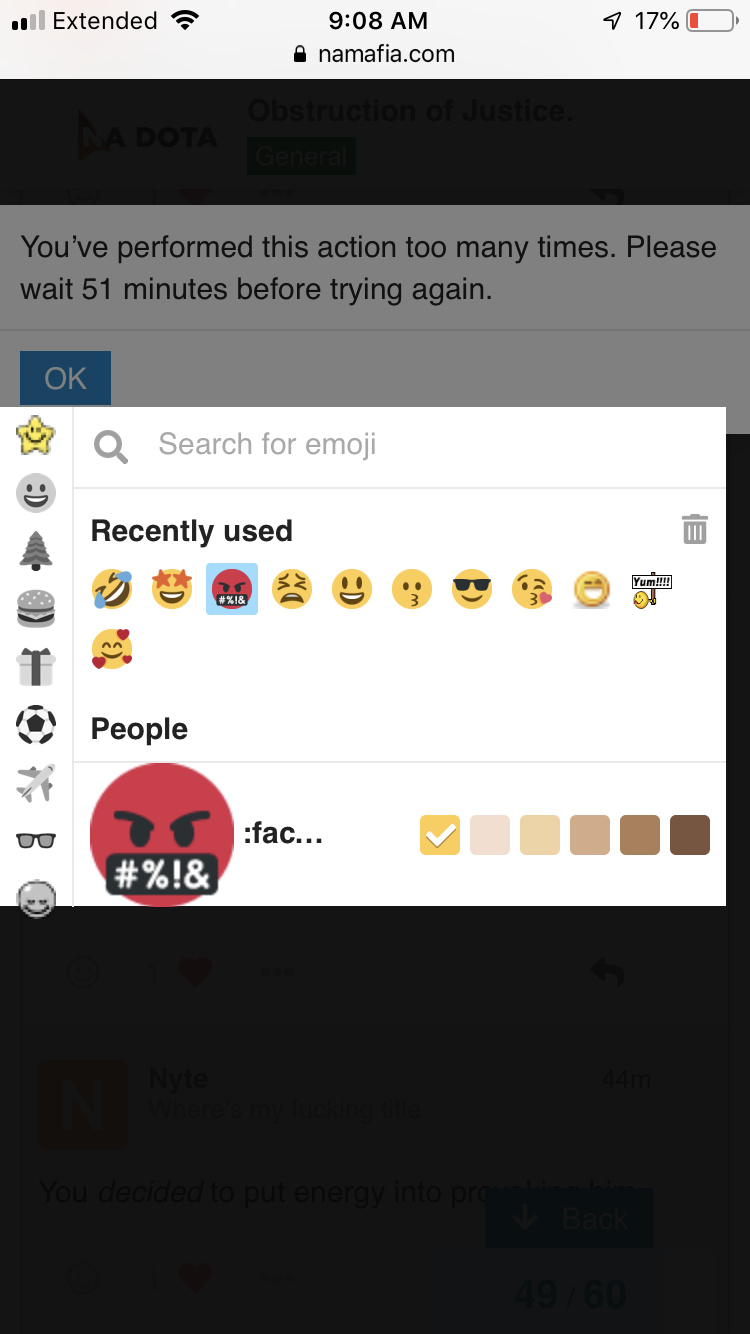Go to the travel category airplane icon
This screenshot has width=750, height=1334.
pyautogui.click(x=36, y=782)
